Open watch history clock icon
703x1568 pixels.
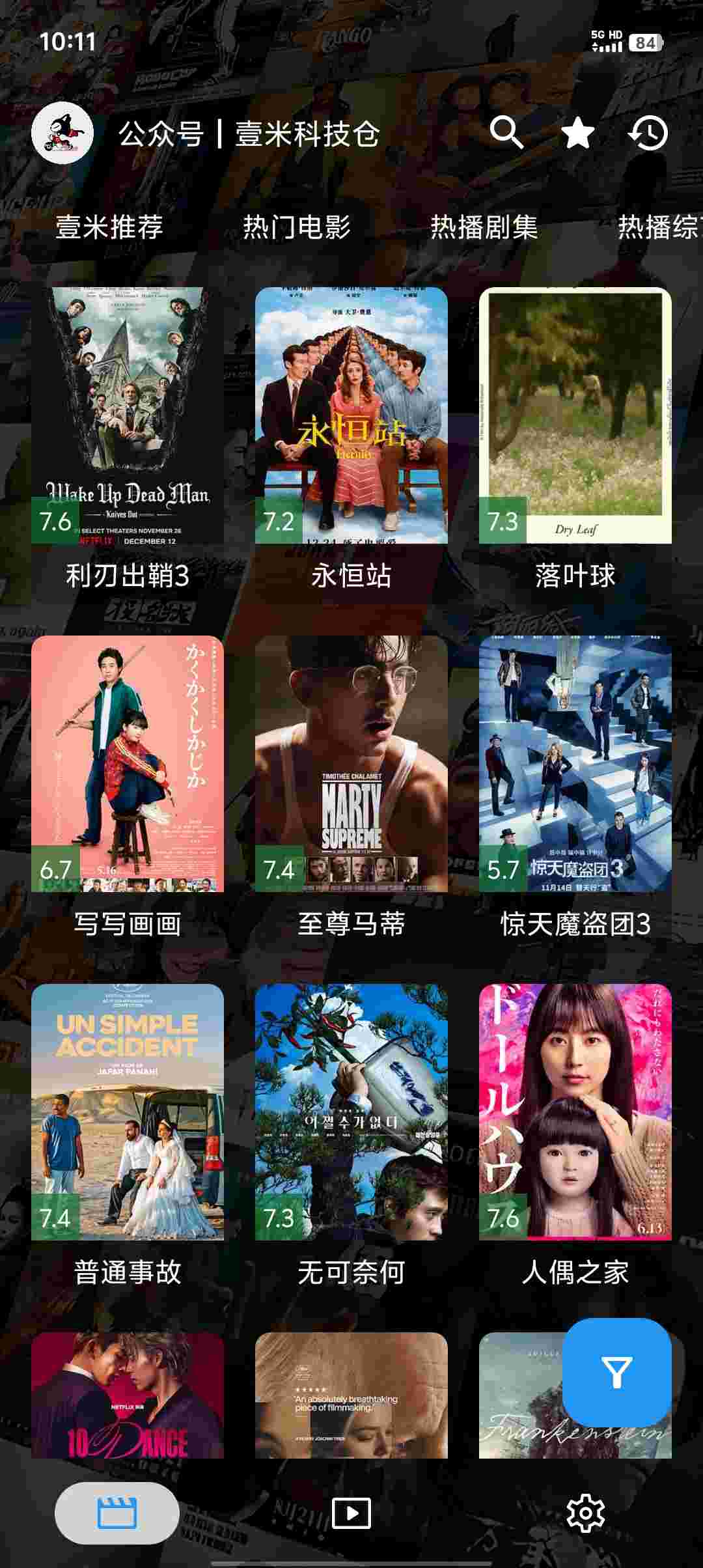coord(648,133)
